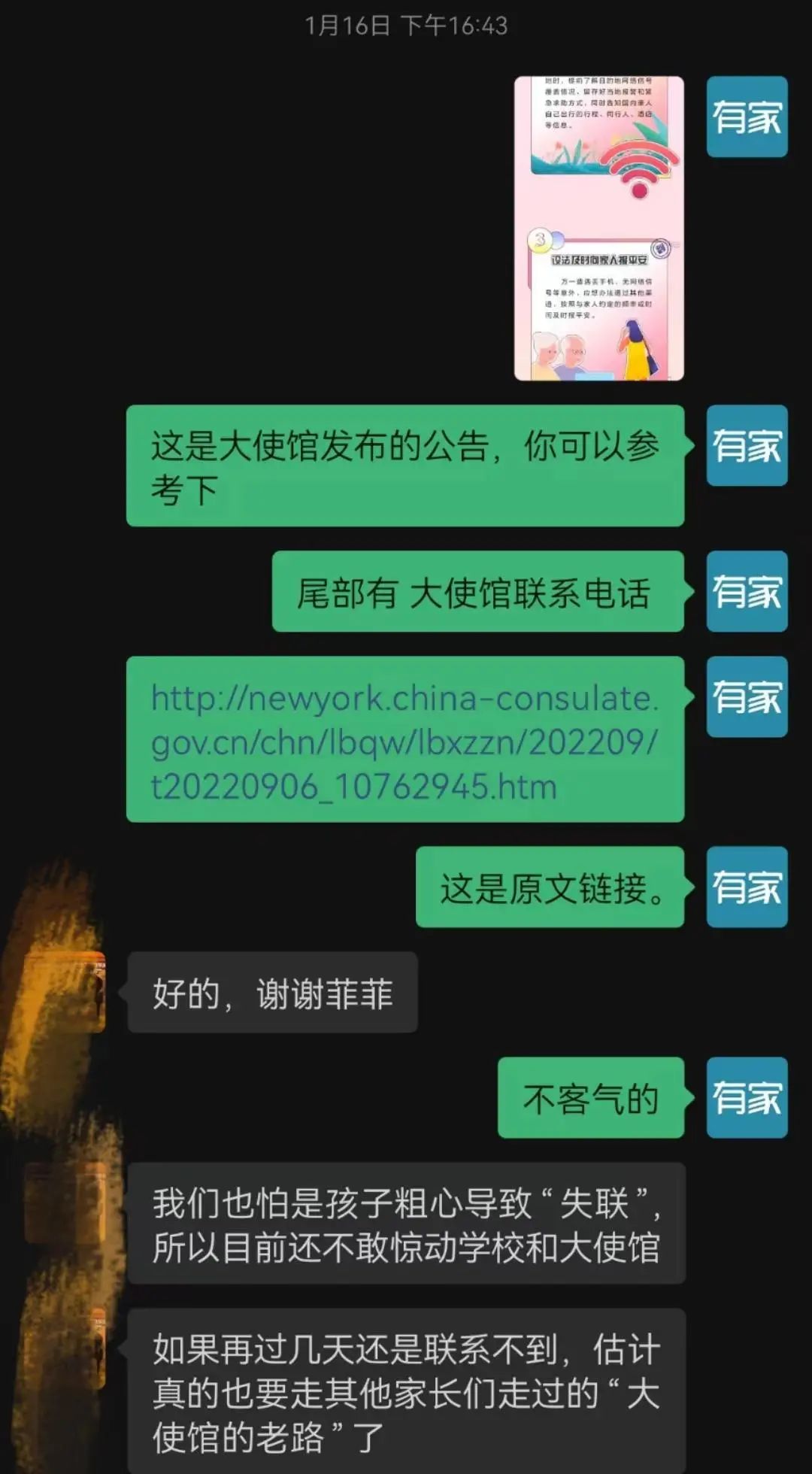Screen dimensions: 812x1474
Task: Tap the avatar beside "这是原文链接。"
Action: [747, 887]
